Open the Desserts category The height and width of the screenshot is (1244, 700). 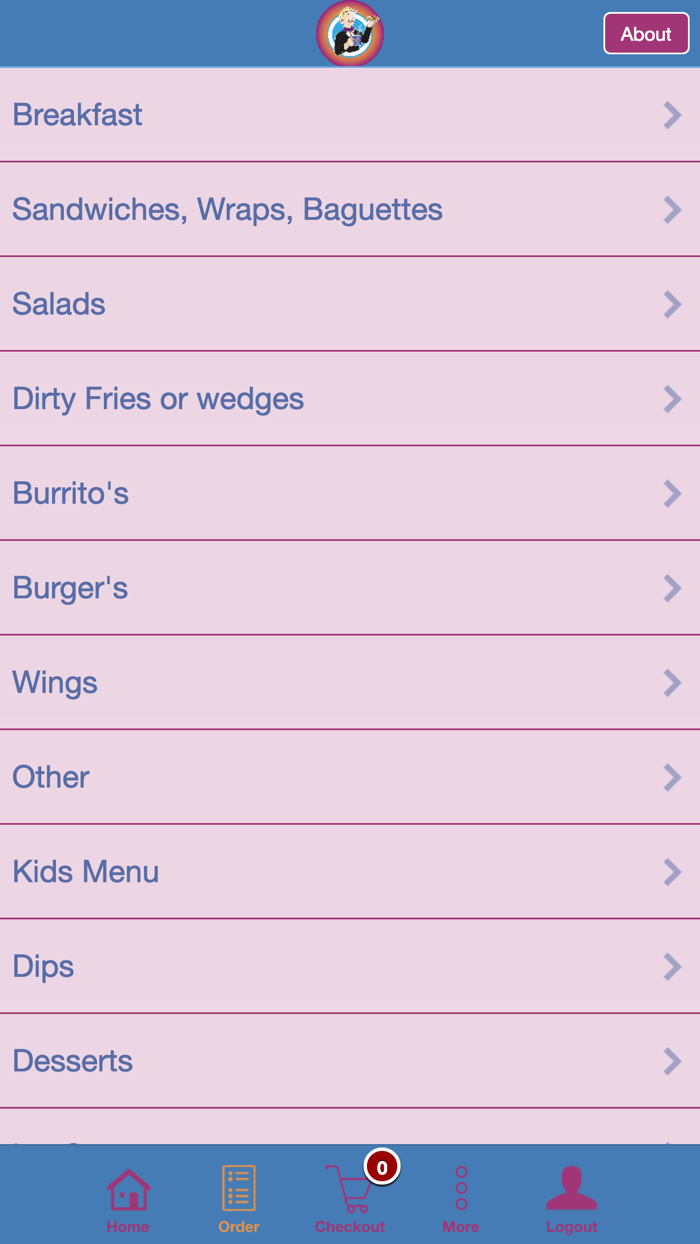coord(350,1061)
